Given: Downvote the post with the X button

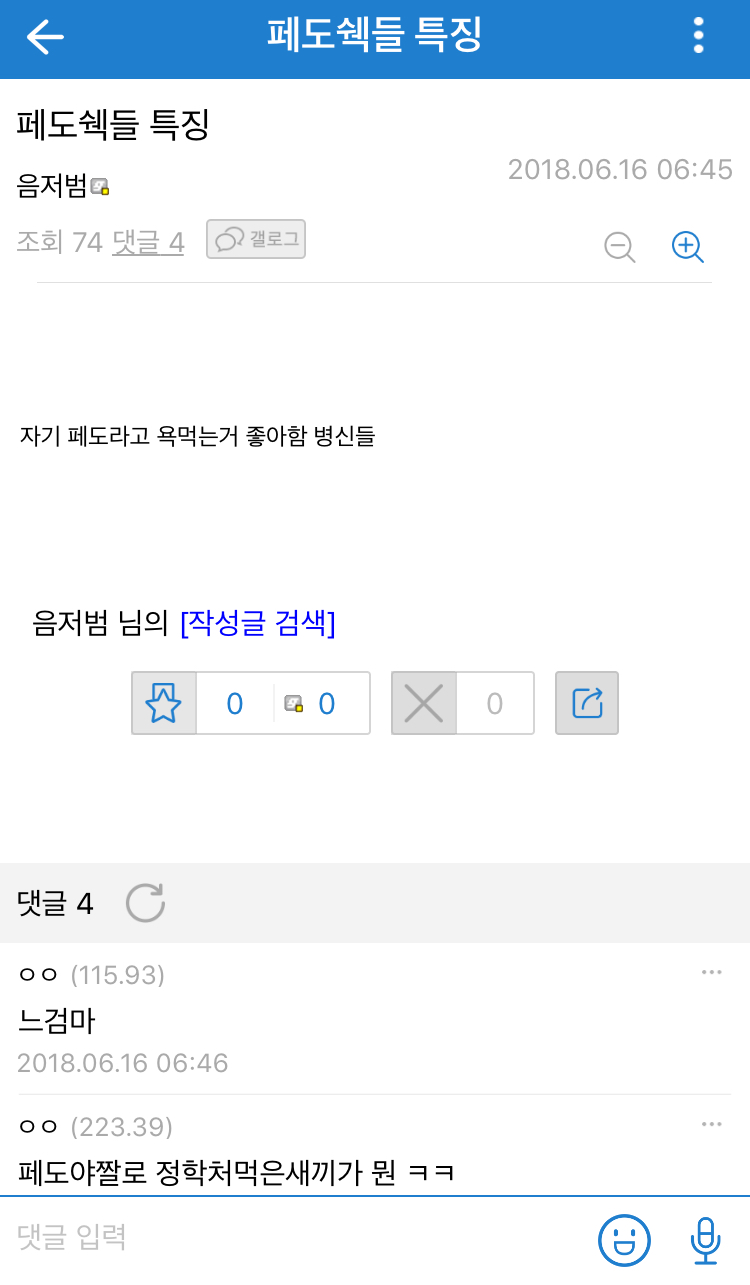Looking at the screenshot, I should click(424, 704).
